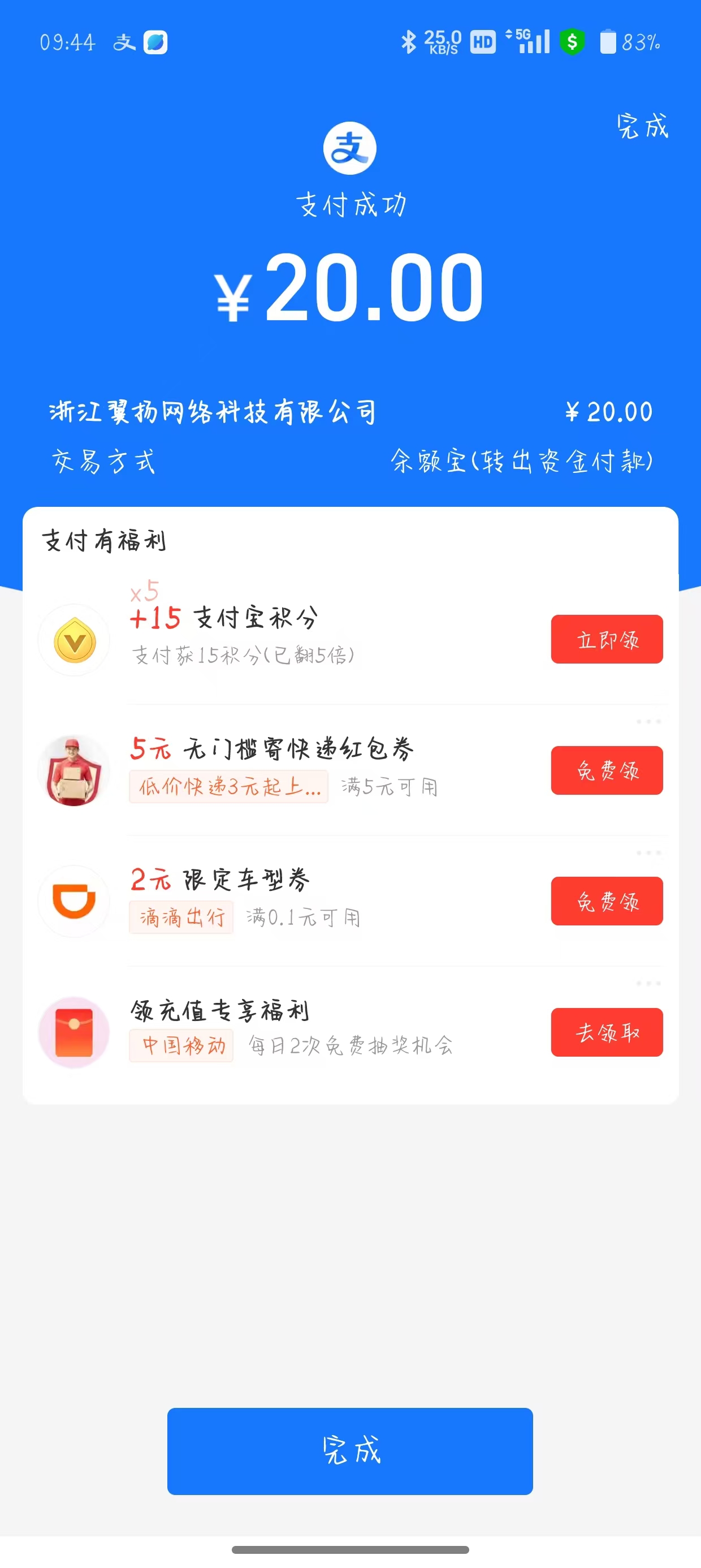The image size is (701, 1568).
Task: Open the more options dots above 限定车型券
Action: tap(648, 853)
